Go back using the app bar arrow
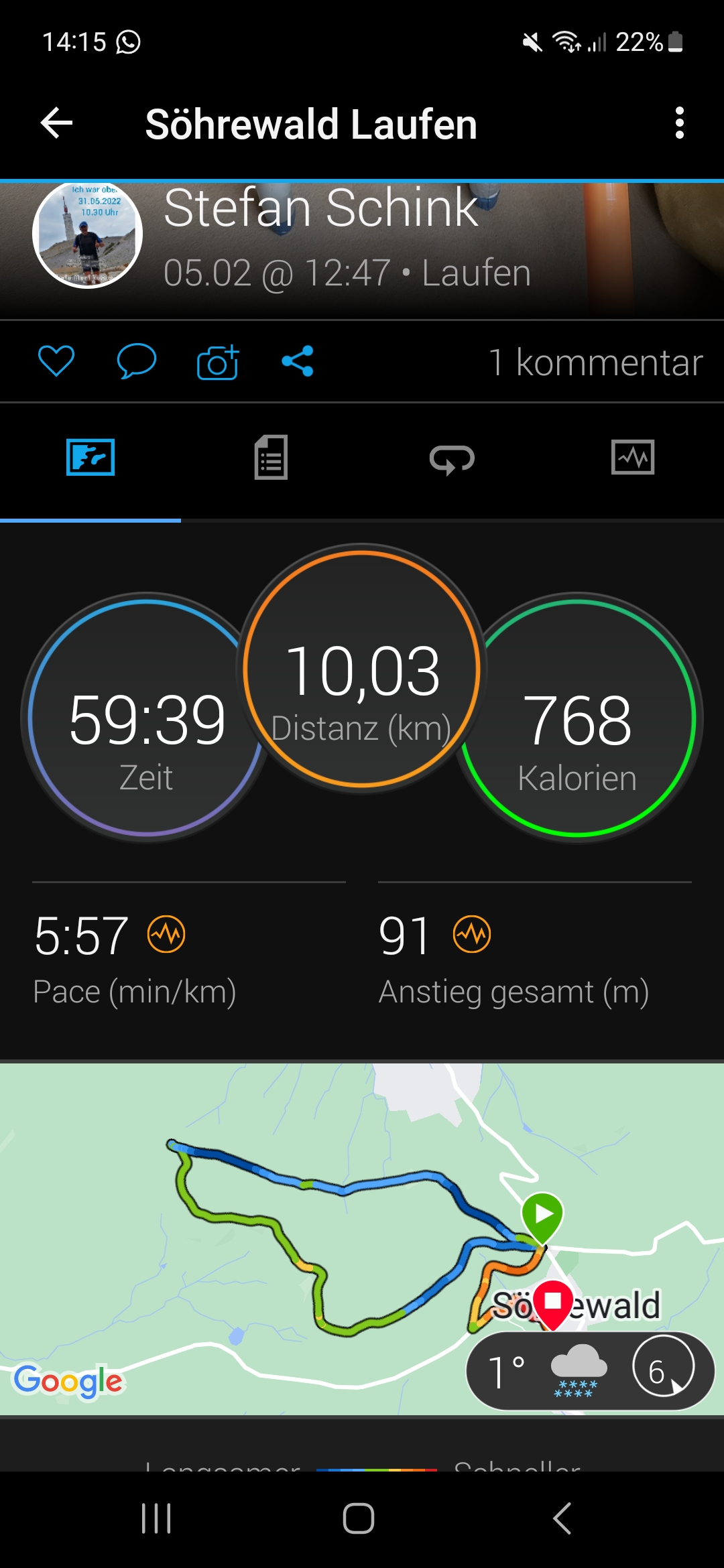This screenshot has width=724, height=1568. 57,124
